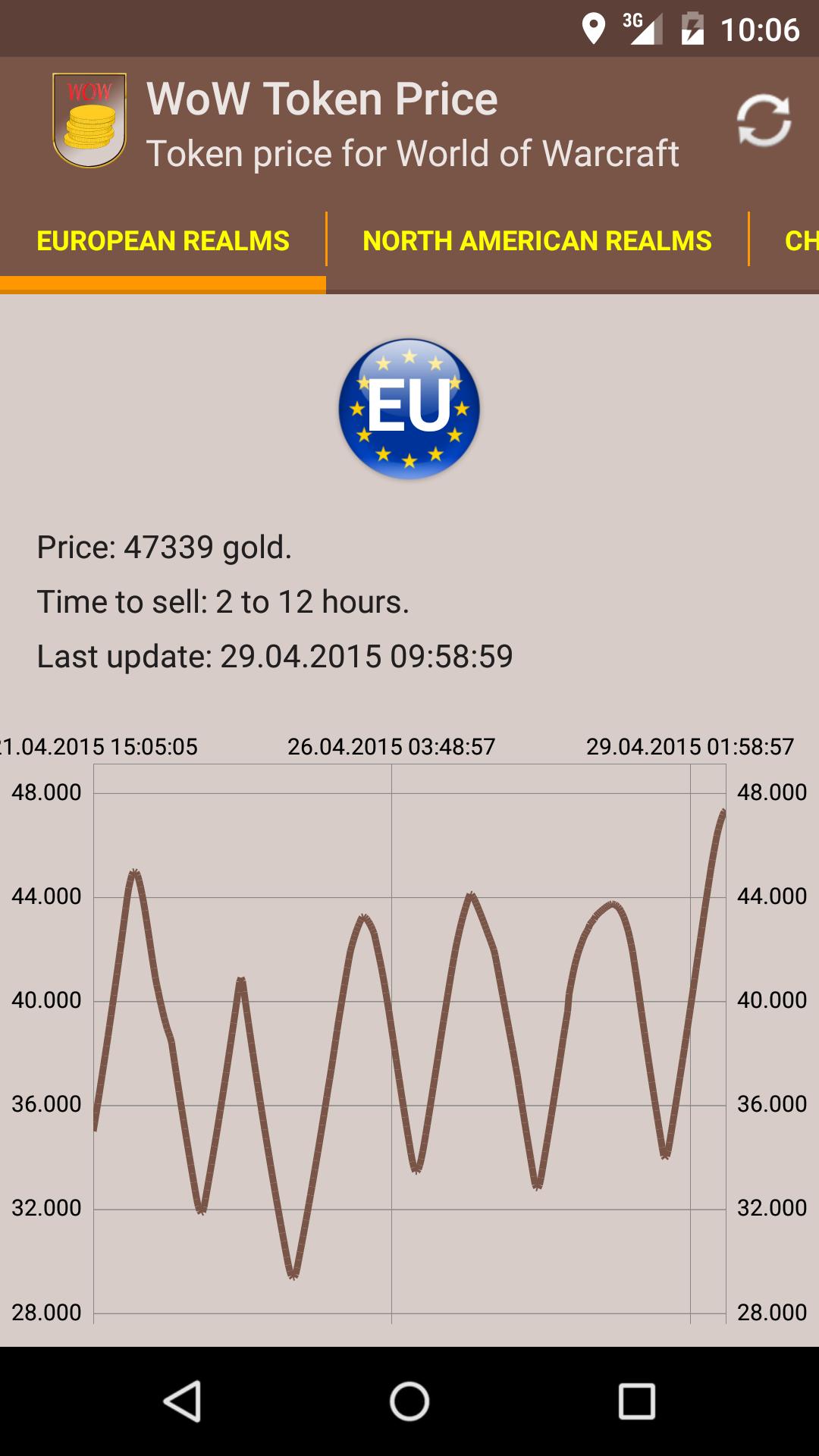This screenshot has height=1456, width=819.
Task: Switch to NORTH AMERICAN REALMS tab
Action: pyautogui.click(x=535, y=240)
